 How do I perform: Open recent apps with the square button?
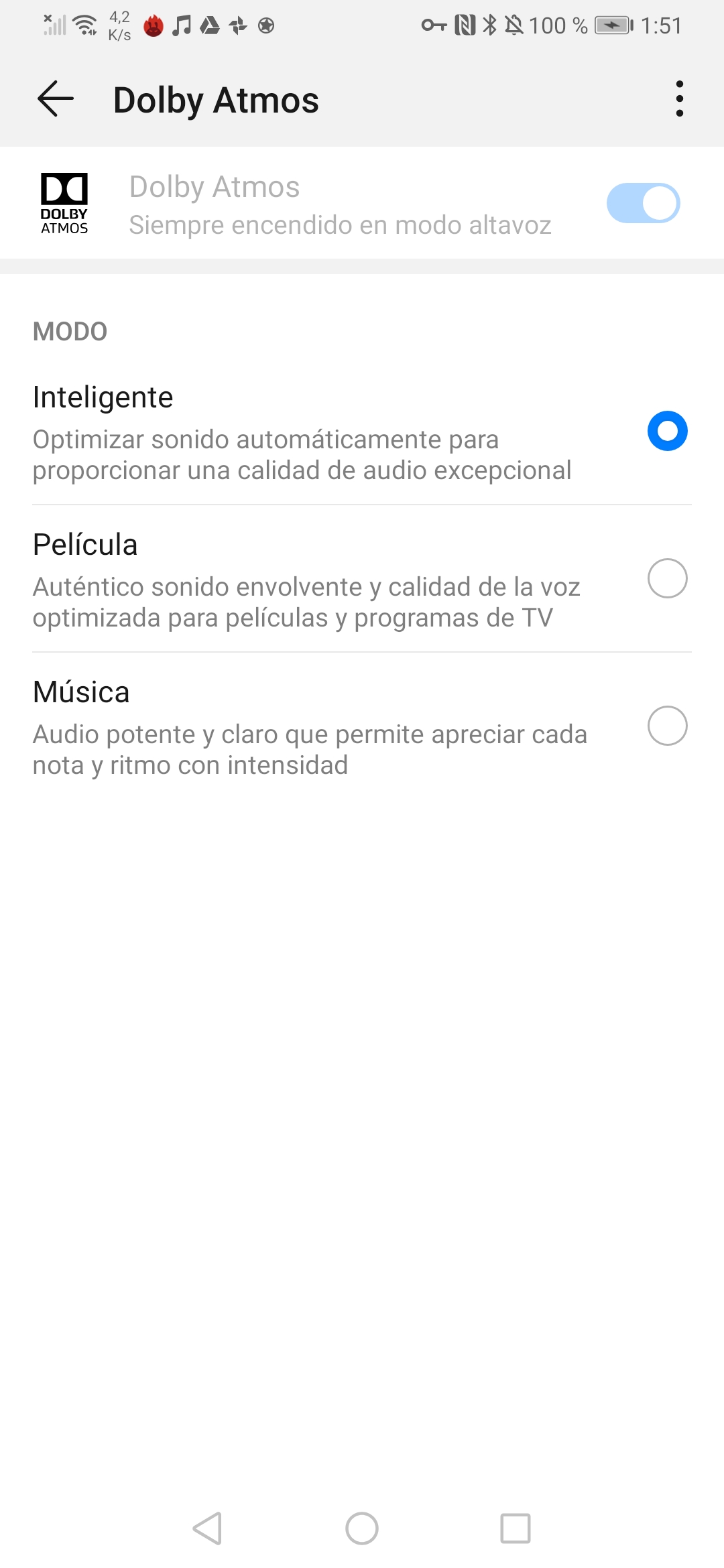(x=516, y=1528)
